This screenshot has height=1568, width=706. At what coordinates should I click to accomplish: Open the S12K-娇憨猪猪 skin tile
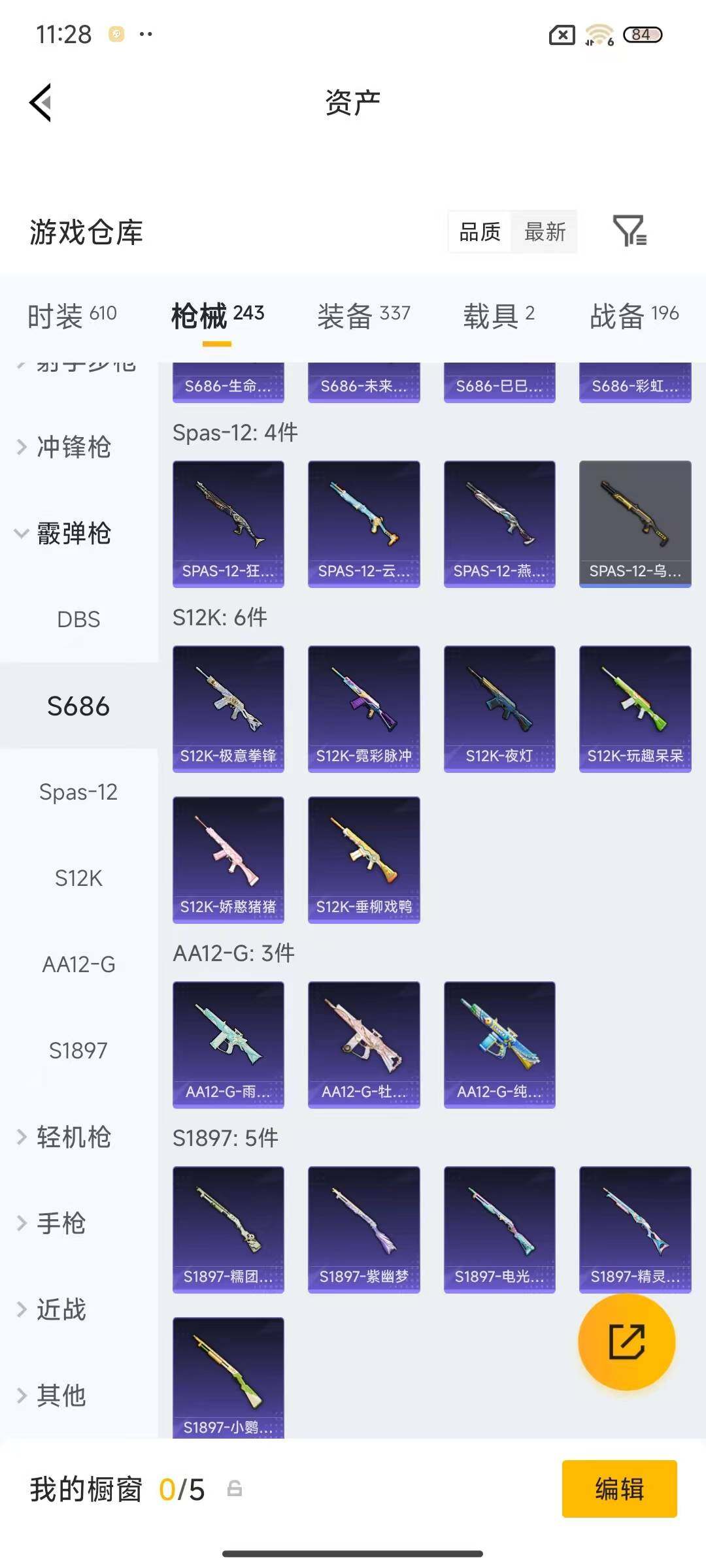tap(228, 860)
